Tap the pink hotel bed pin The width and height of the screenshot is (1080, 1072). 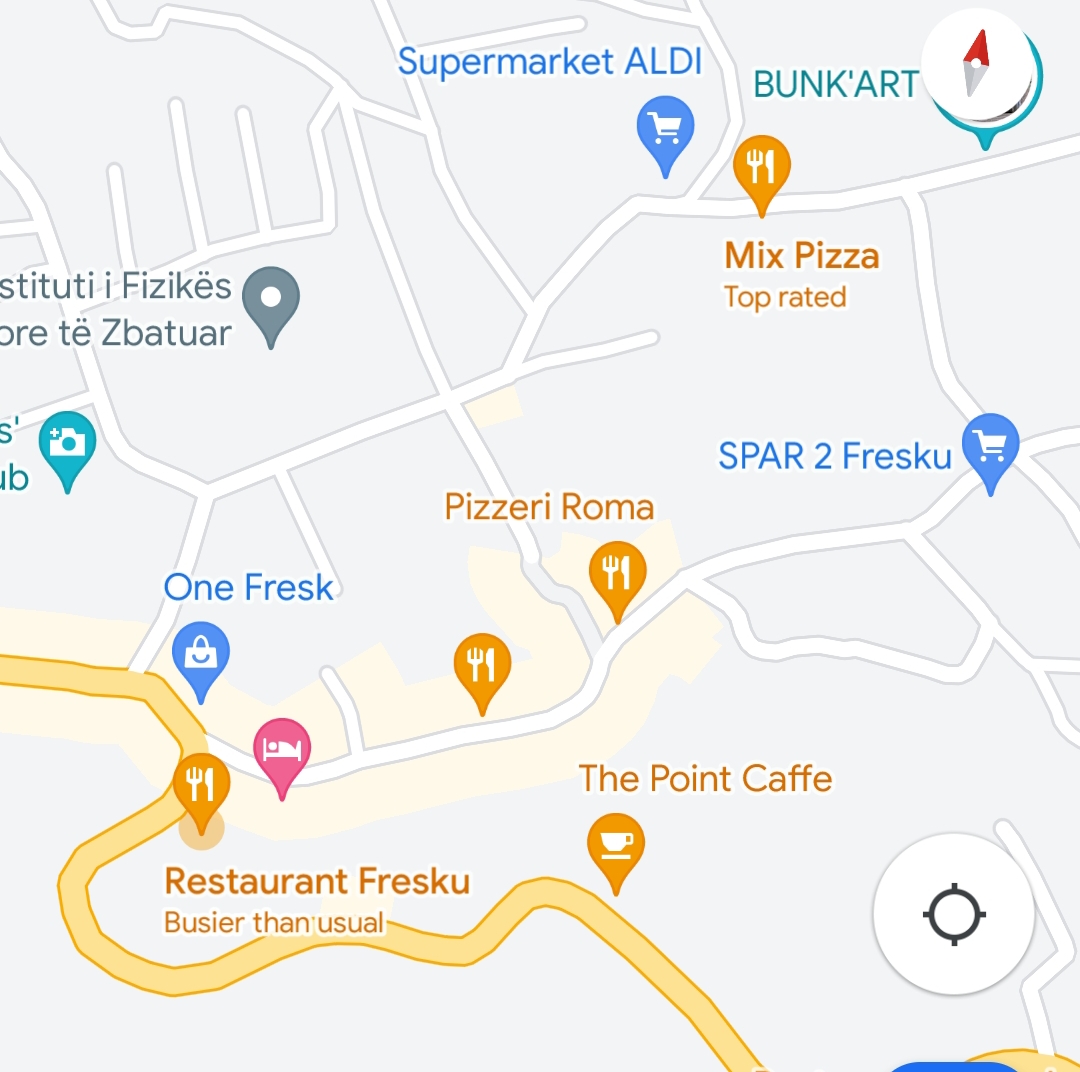click(x=282, y=749)
